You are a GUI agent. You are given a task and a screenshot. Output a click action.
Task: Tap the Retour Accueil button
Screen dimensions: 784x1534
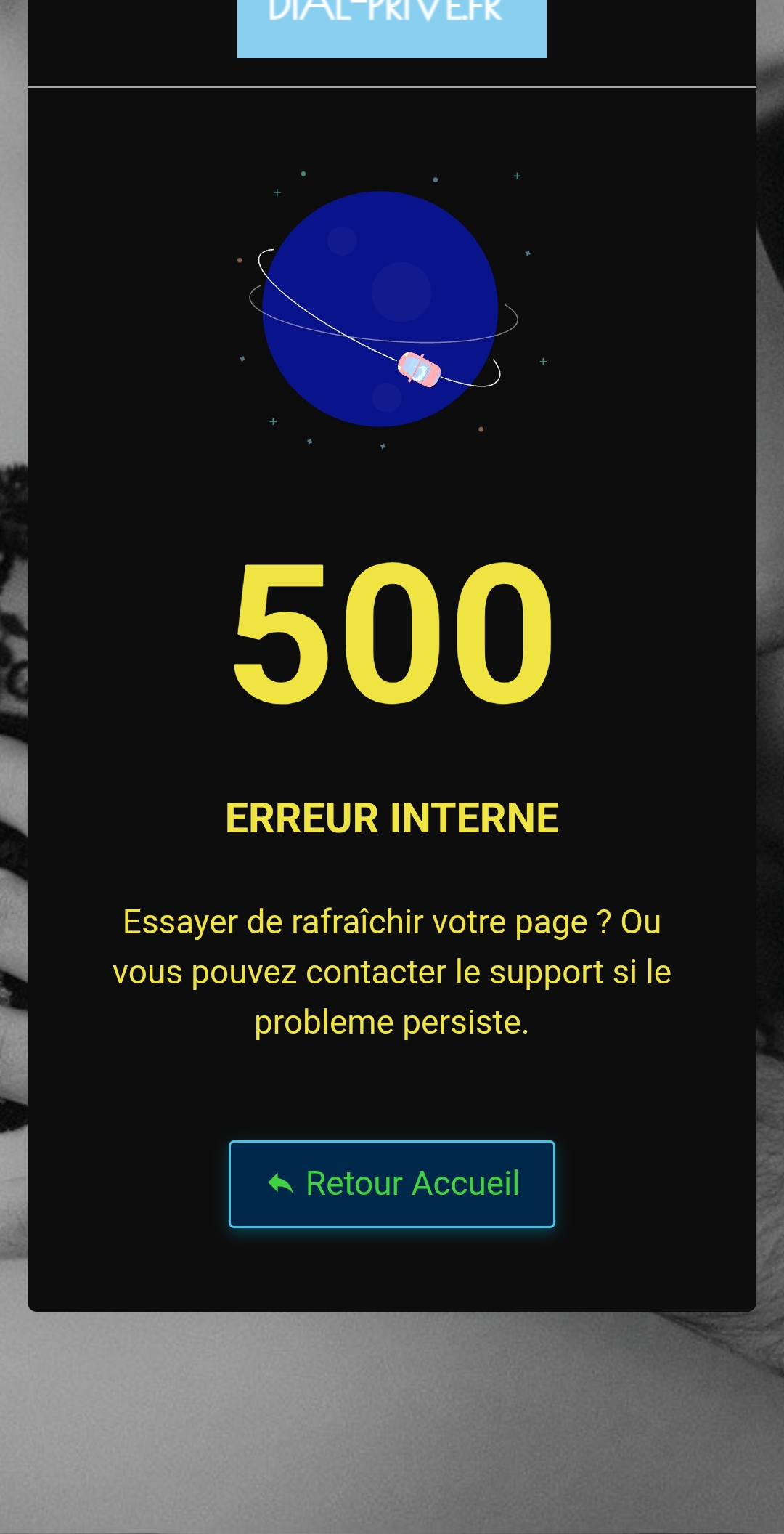[392, 1184]
